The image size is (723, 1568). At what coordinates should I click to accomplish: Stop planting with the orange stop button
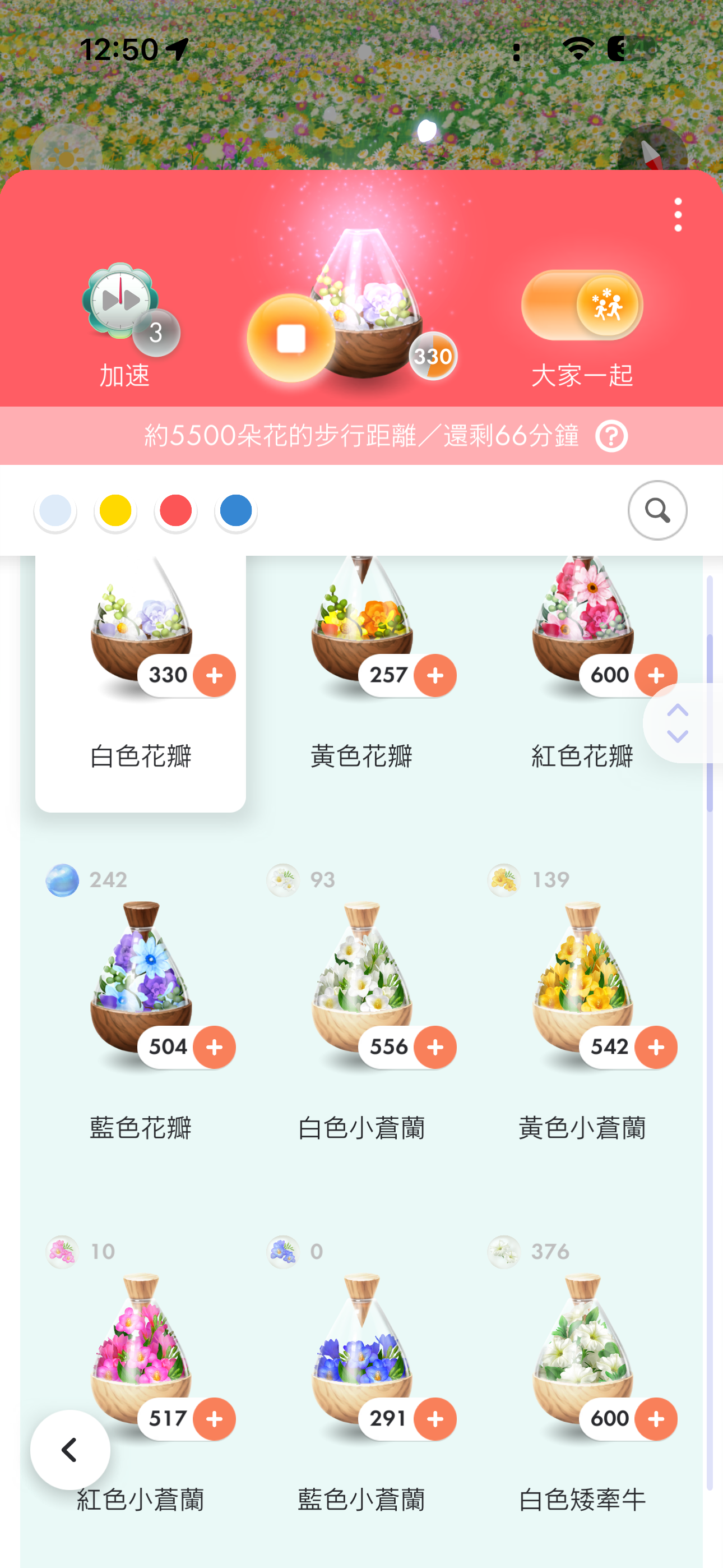[291, 338]
